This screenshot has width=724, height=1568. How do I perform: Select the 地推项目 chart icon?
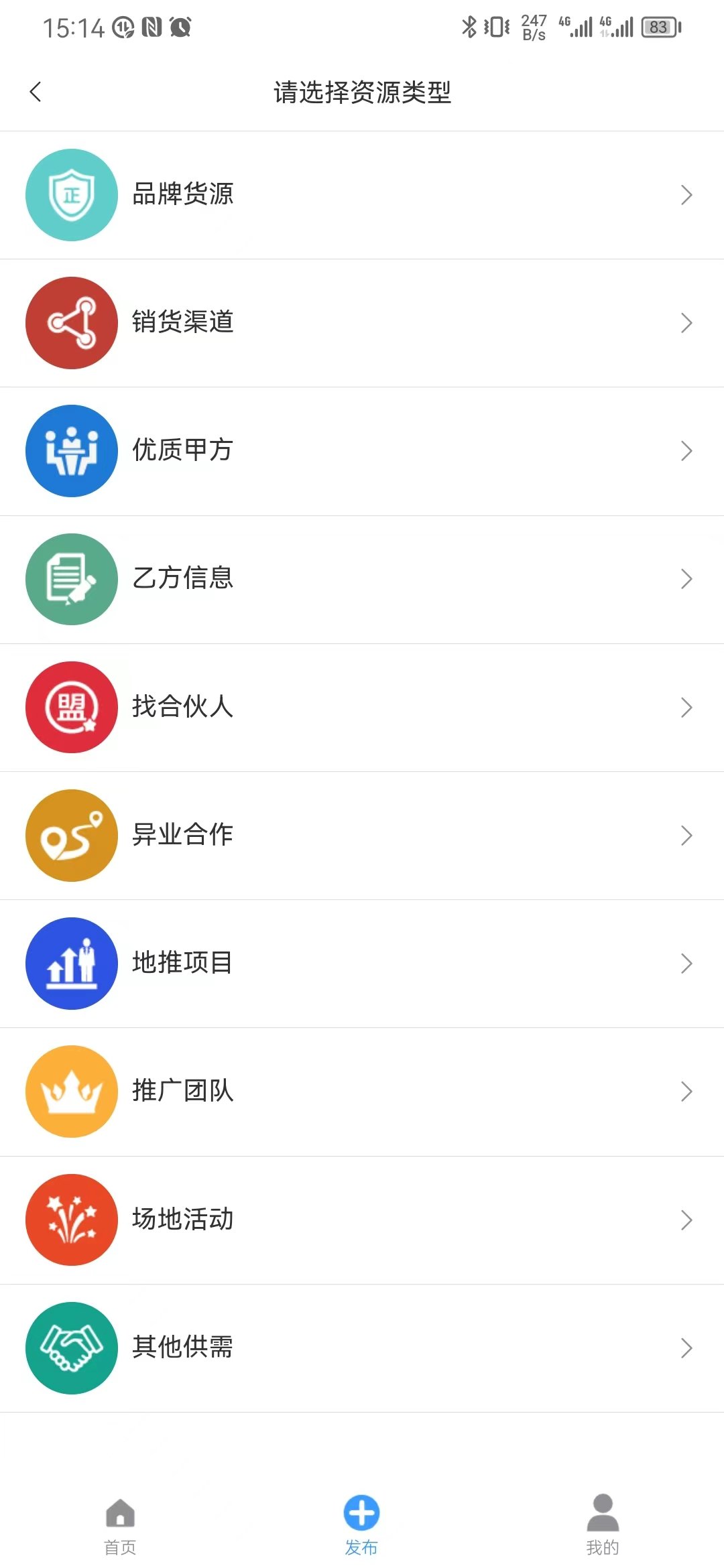coord(72,963)
